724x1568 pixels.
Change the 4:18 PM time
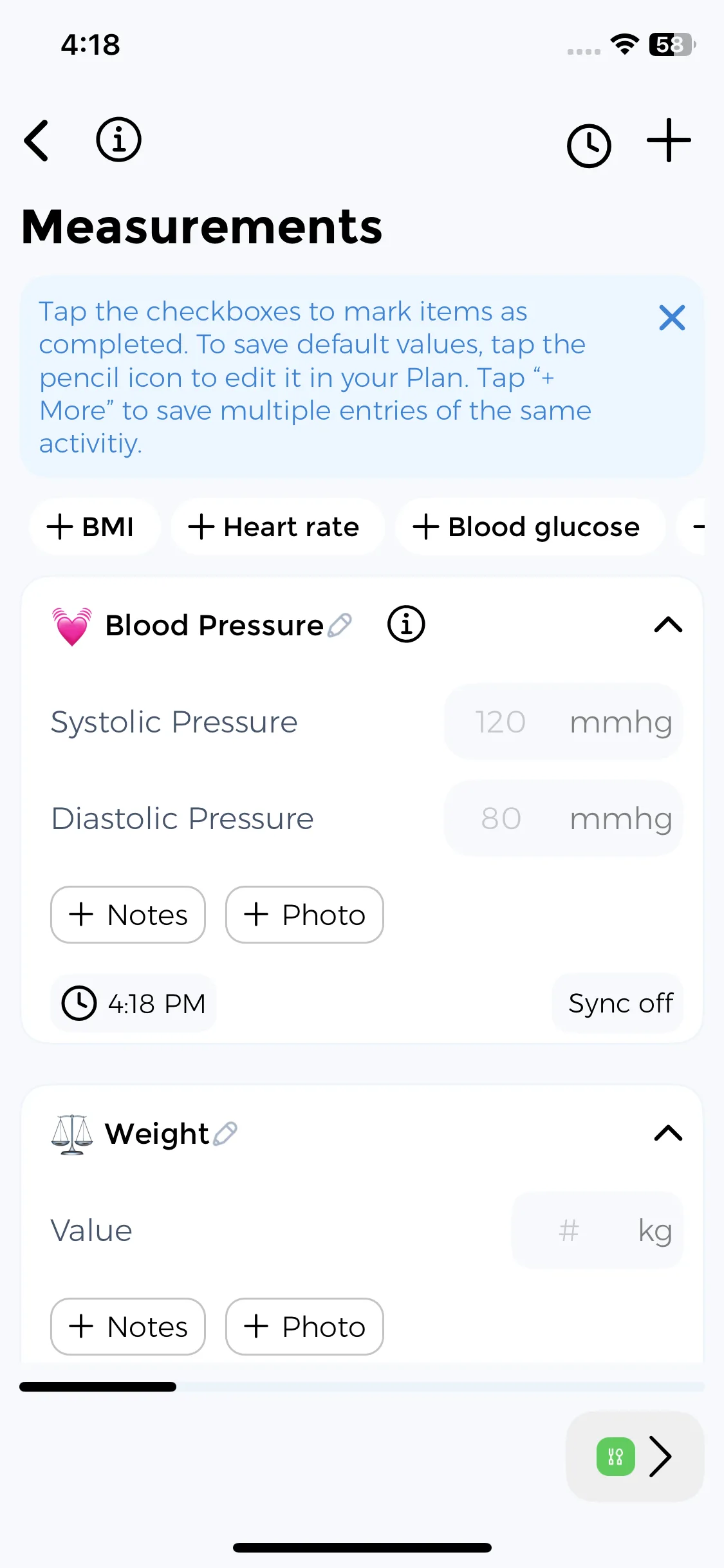134,1003
